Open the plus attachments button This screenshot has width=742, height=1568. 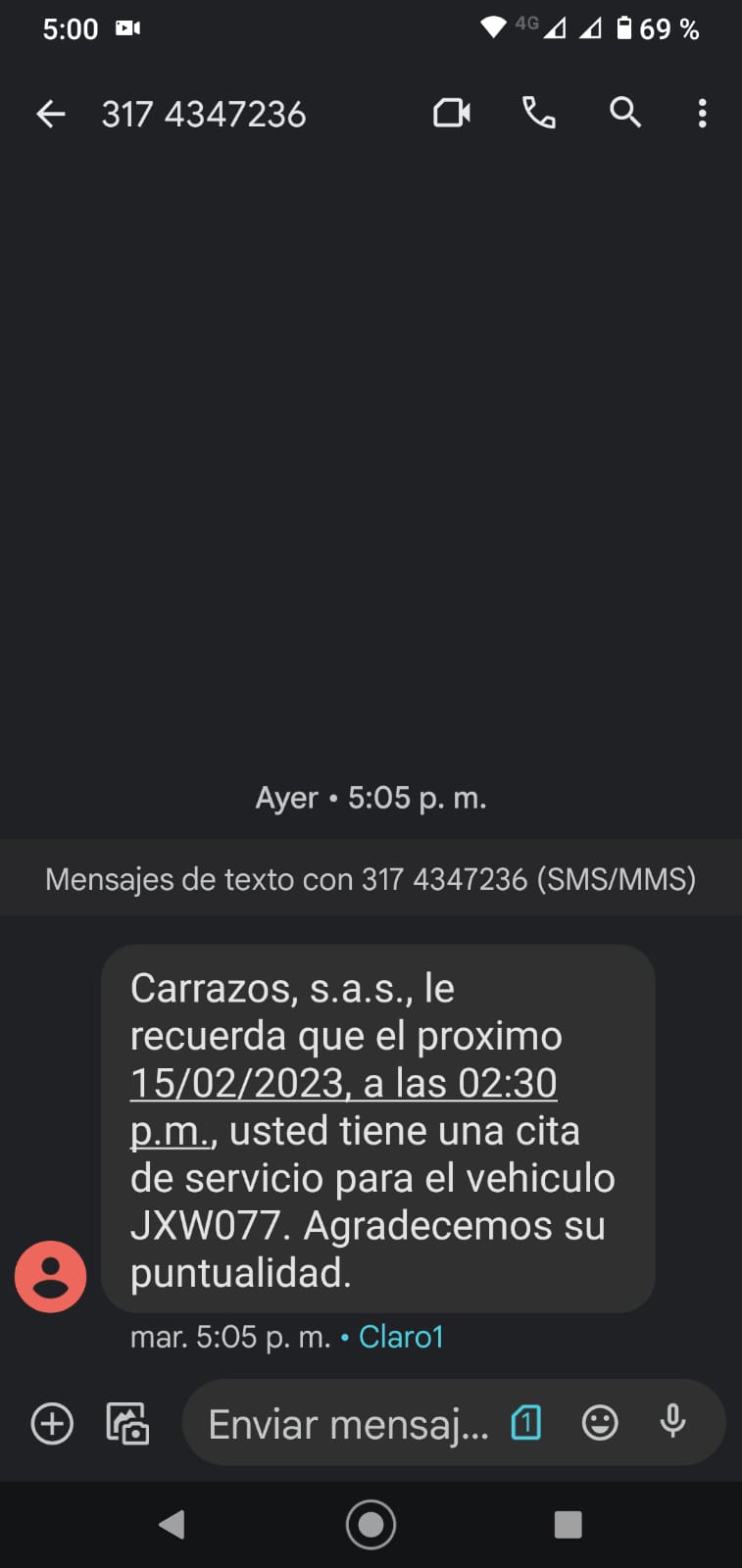[52, 1423]
